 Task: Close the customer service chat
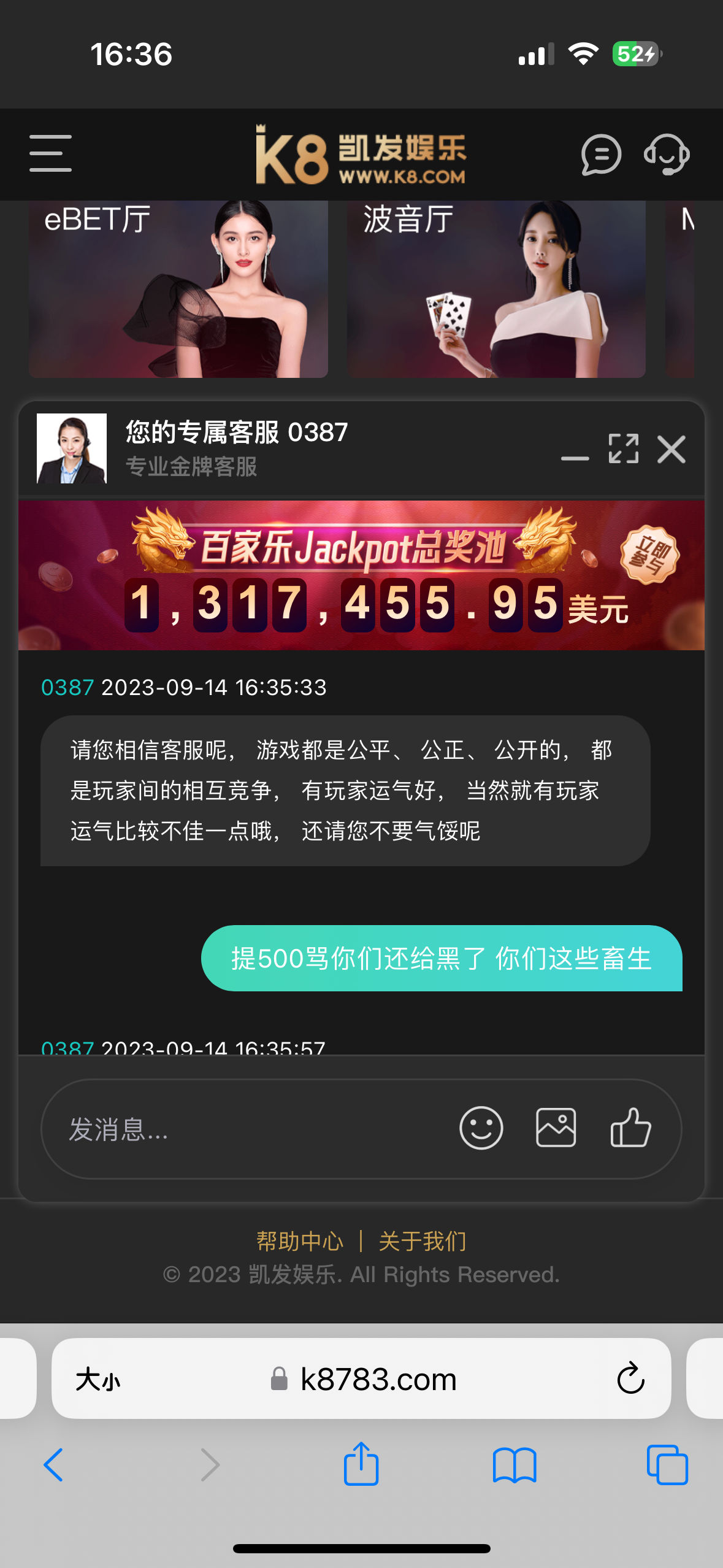click(671, 449)
